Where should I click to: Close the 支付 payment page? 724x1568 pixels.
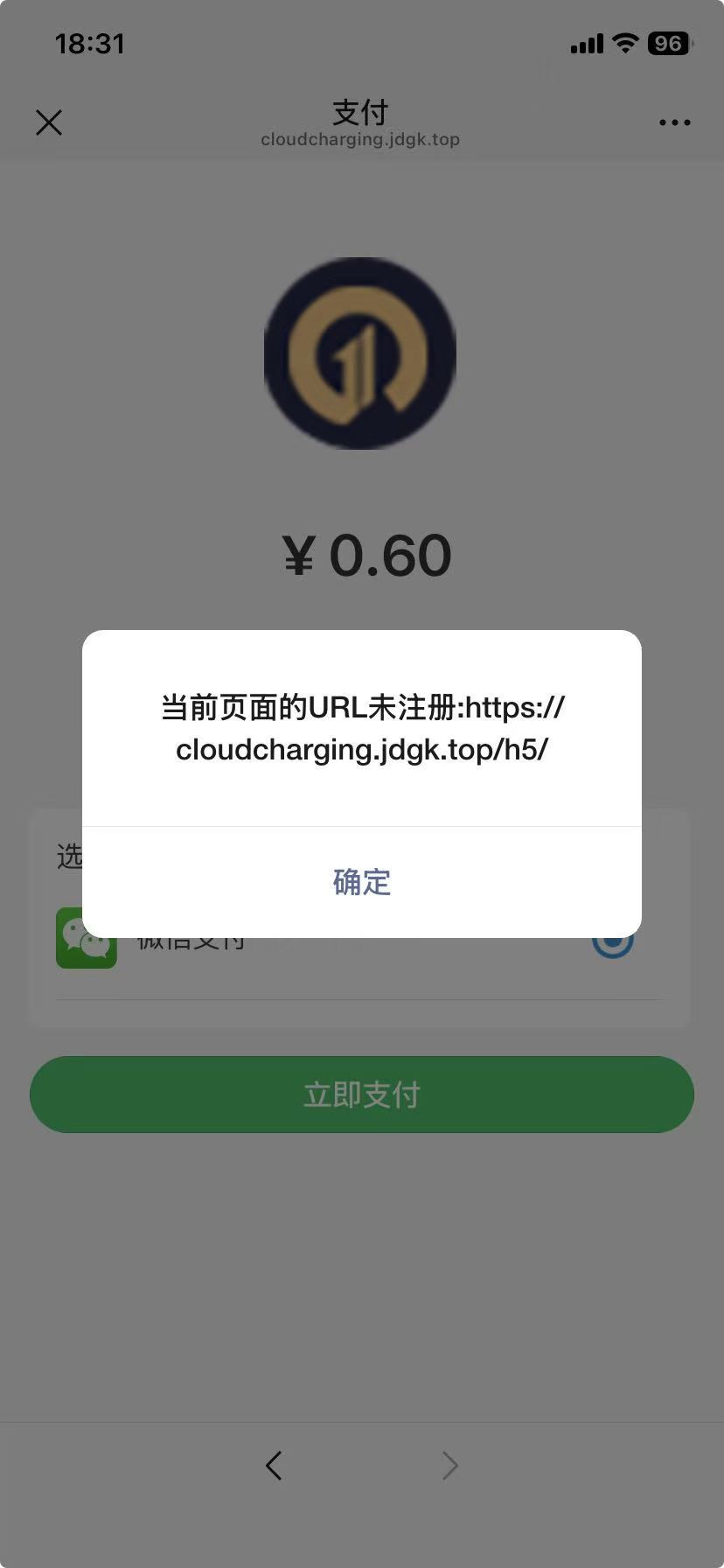pyautogui.click(x=49, y=122)
